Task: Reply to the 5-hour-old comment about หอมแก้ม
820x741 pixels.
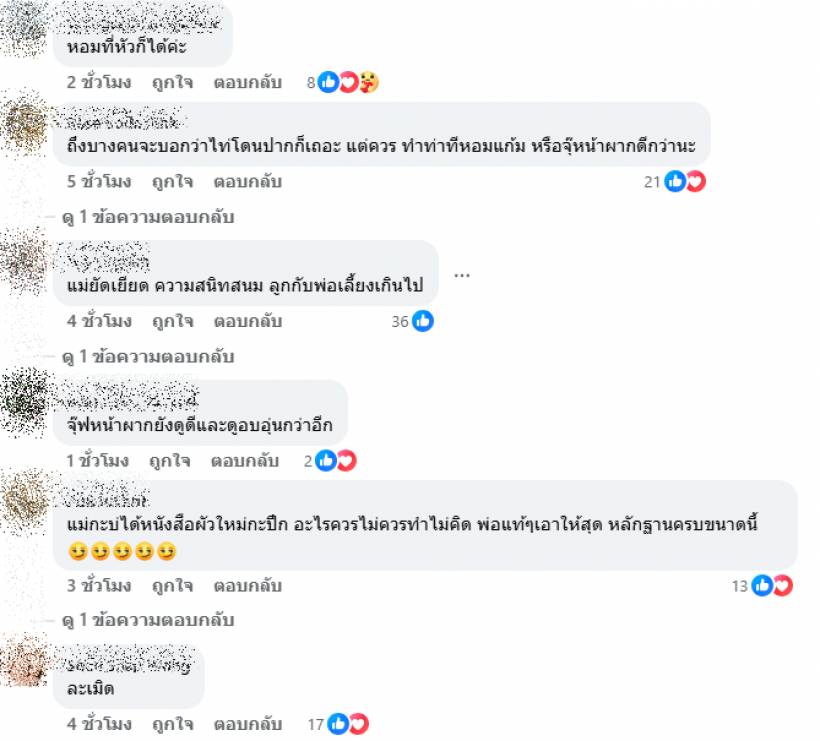Action: pyautogui.click(x=248, y=181)
